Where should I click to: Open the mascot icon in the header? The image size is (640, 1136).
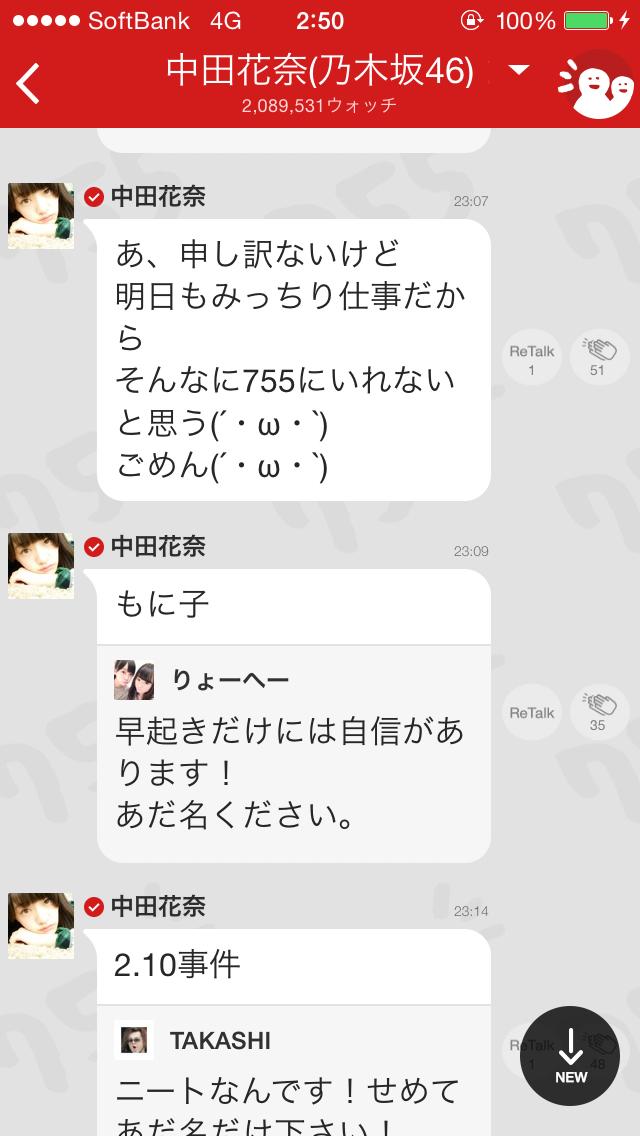594,84
